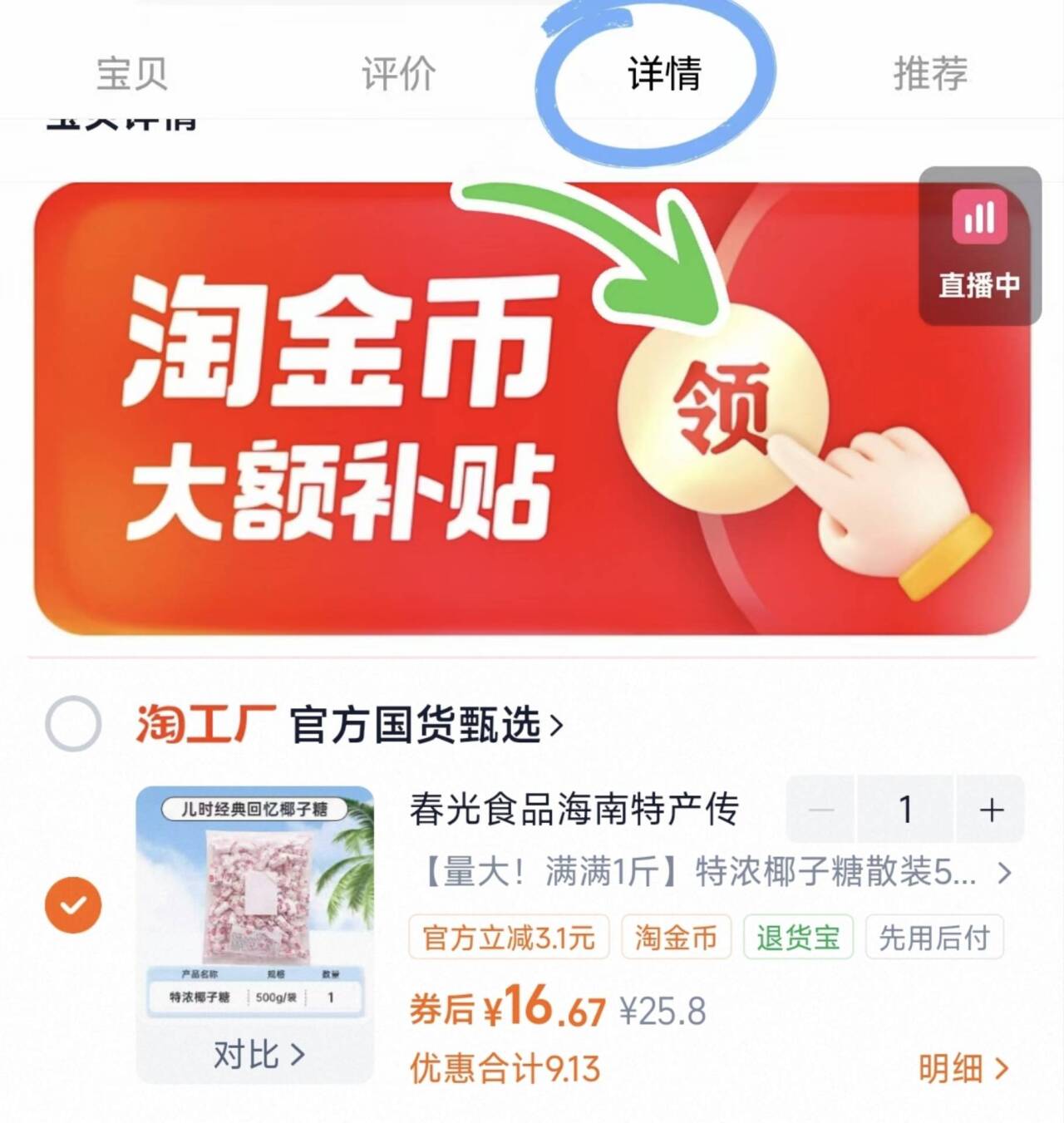Open the 特浓椰子糖 product image

255,898
